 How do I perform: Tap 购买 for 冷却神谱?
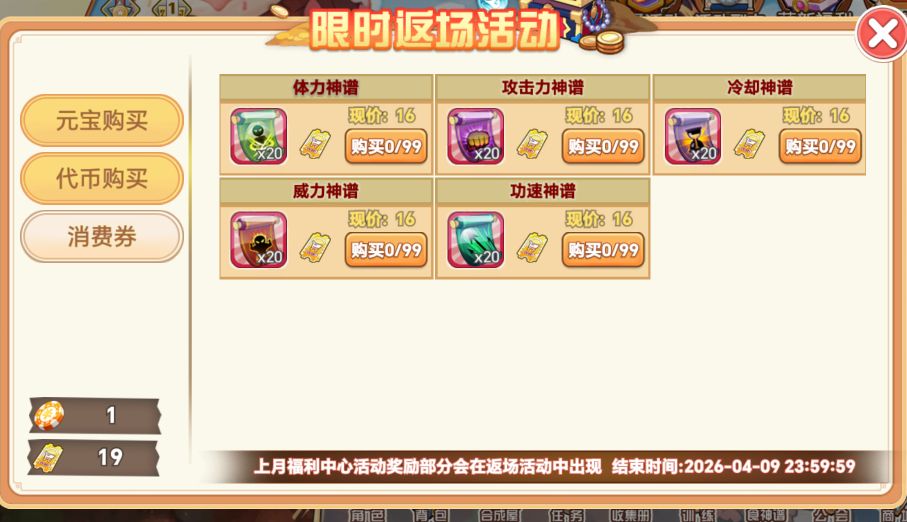(820, 146)
